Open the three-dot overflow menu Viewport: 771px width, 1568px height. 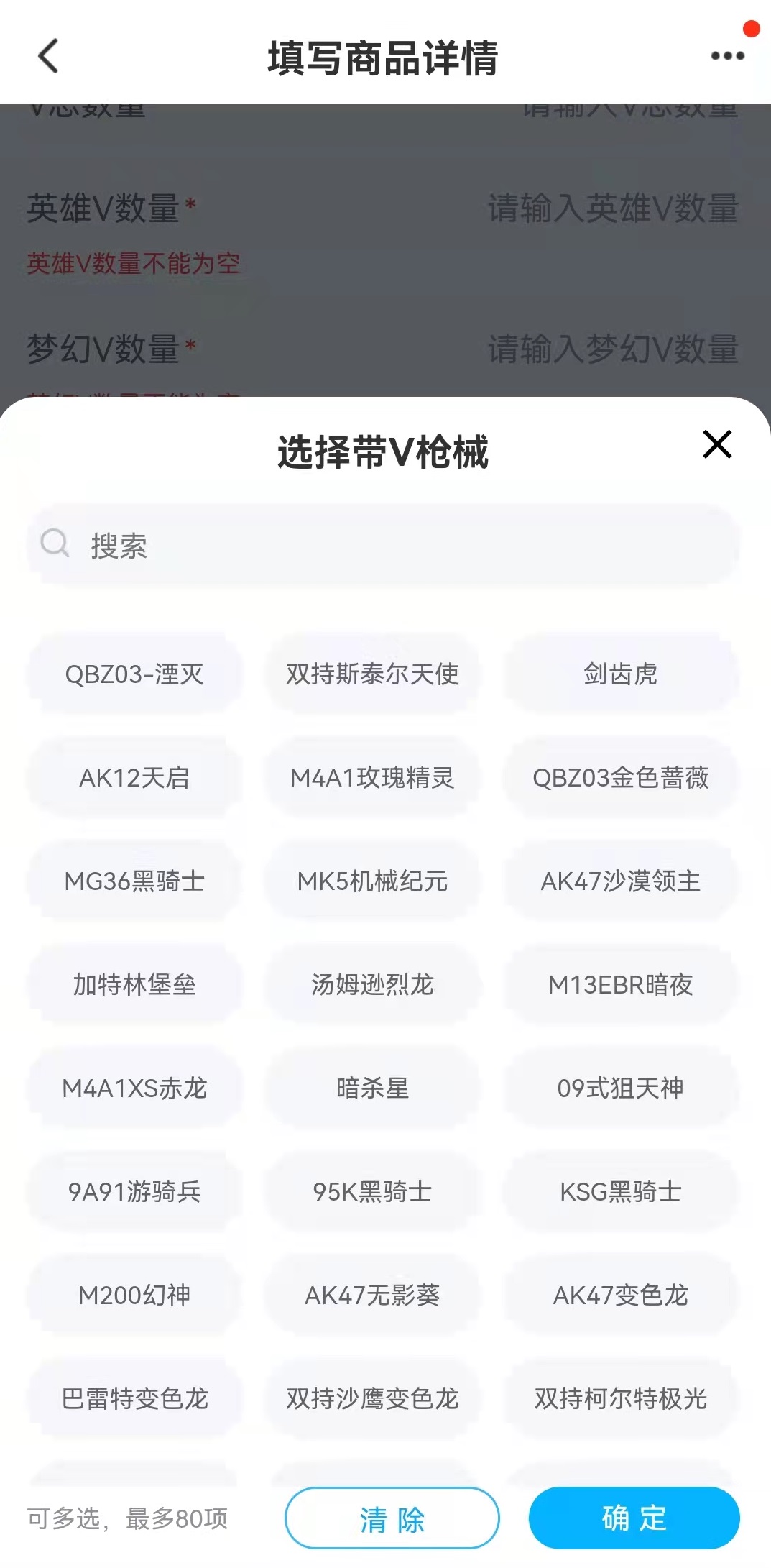pos(727,56)
